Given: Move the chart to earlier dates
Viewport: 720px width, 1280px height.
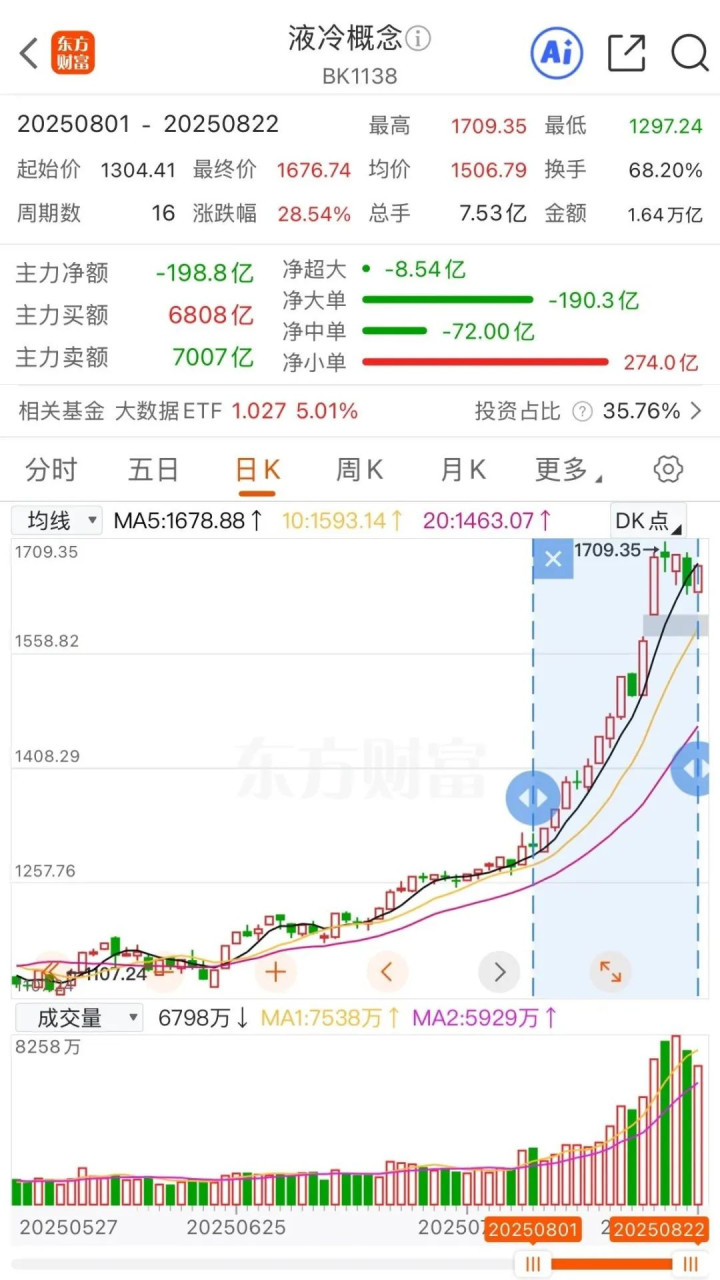Looking at the screenshot, I should [x=387, y=970].
